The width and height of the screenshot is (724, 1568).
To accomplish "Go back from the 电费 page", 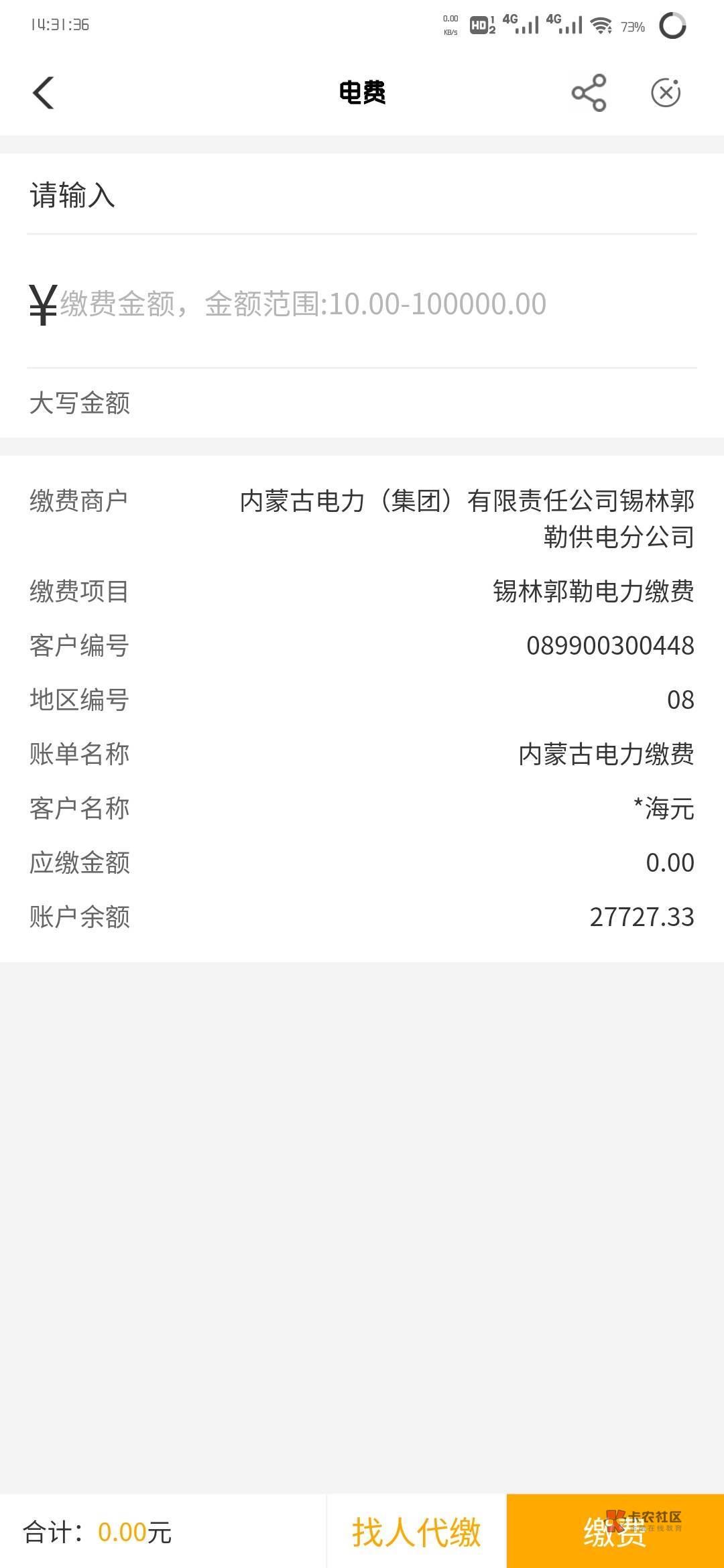I will coord(44,92).
